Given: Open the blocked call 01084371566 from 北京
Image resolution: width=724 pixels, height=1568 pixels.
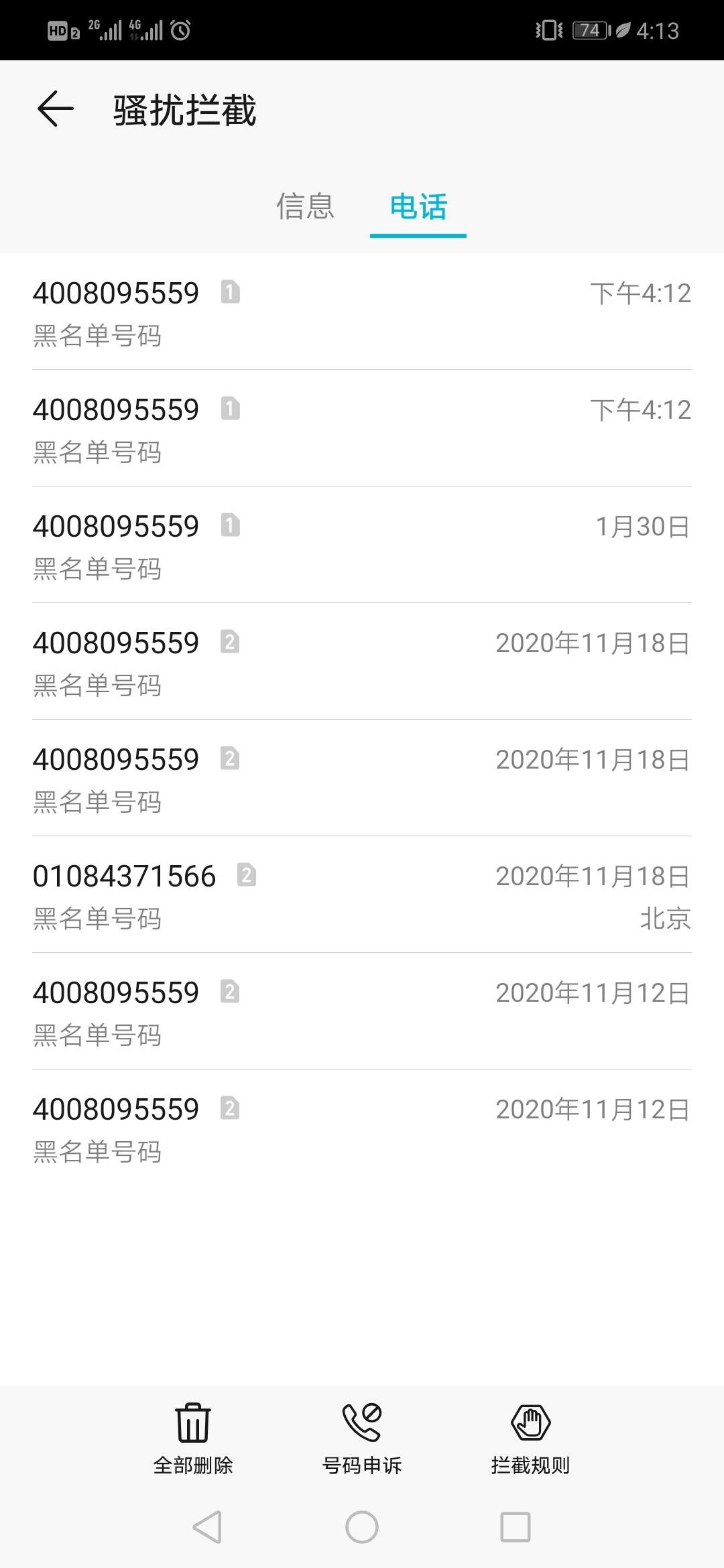Looking at the screenshot, I should [x=362, y=895].
